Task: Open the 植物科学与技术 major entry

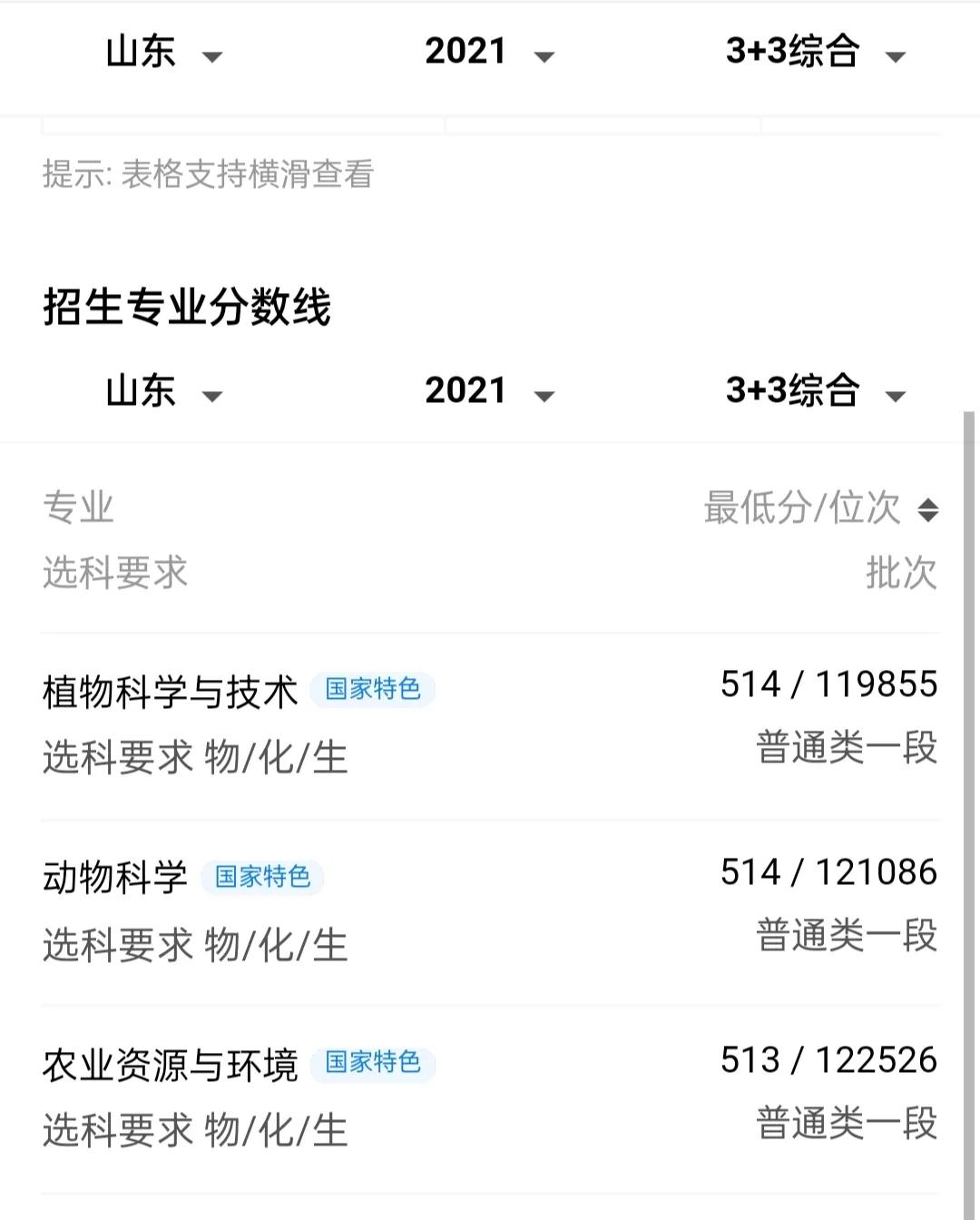Action: point(171,690)
